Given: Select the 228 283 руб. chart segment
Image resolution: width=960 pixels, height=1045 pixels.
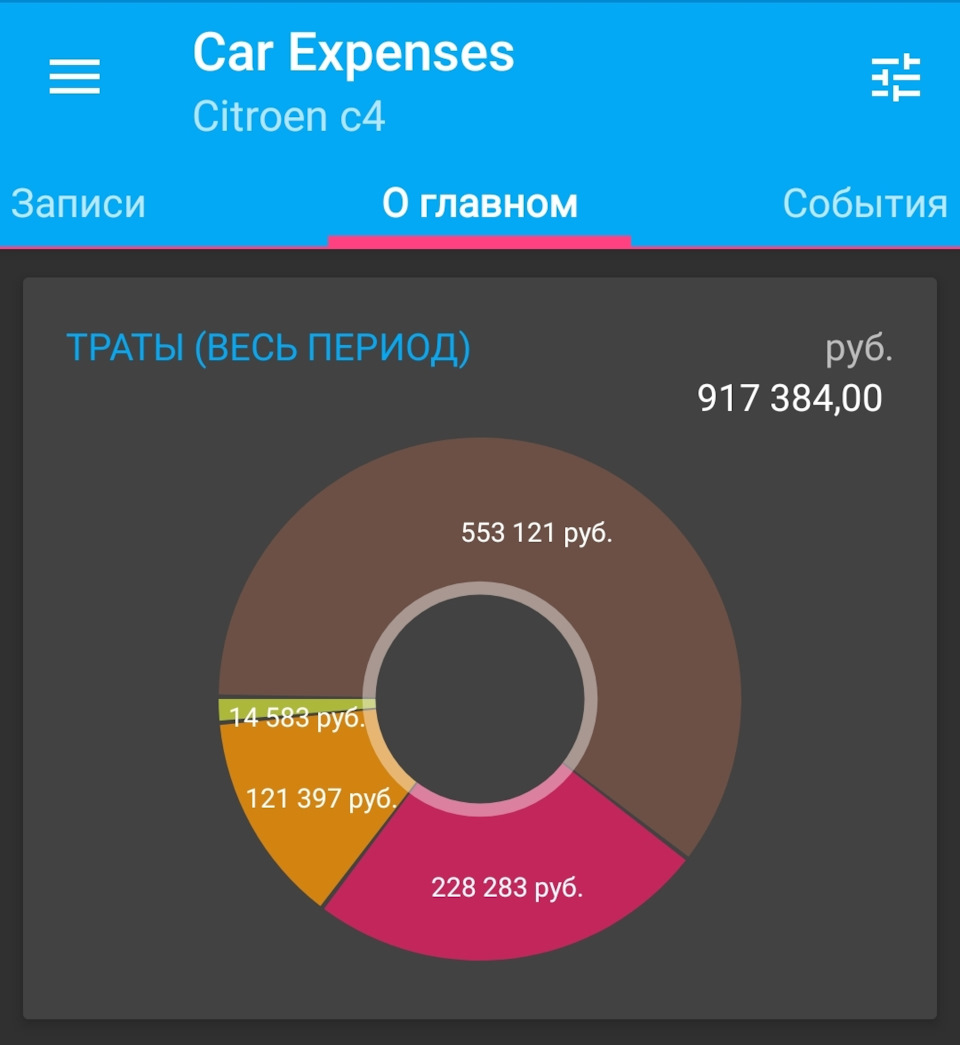Looking at the screenshot, I should 505,885.
